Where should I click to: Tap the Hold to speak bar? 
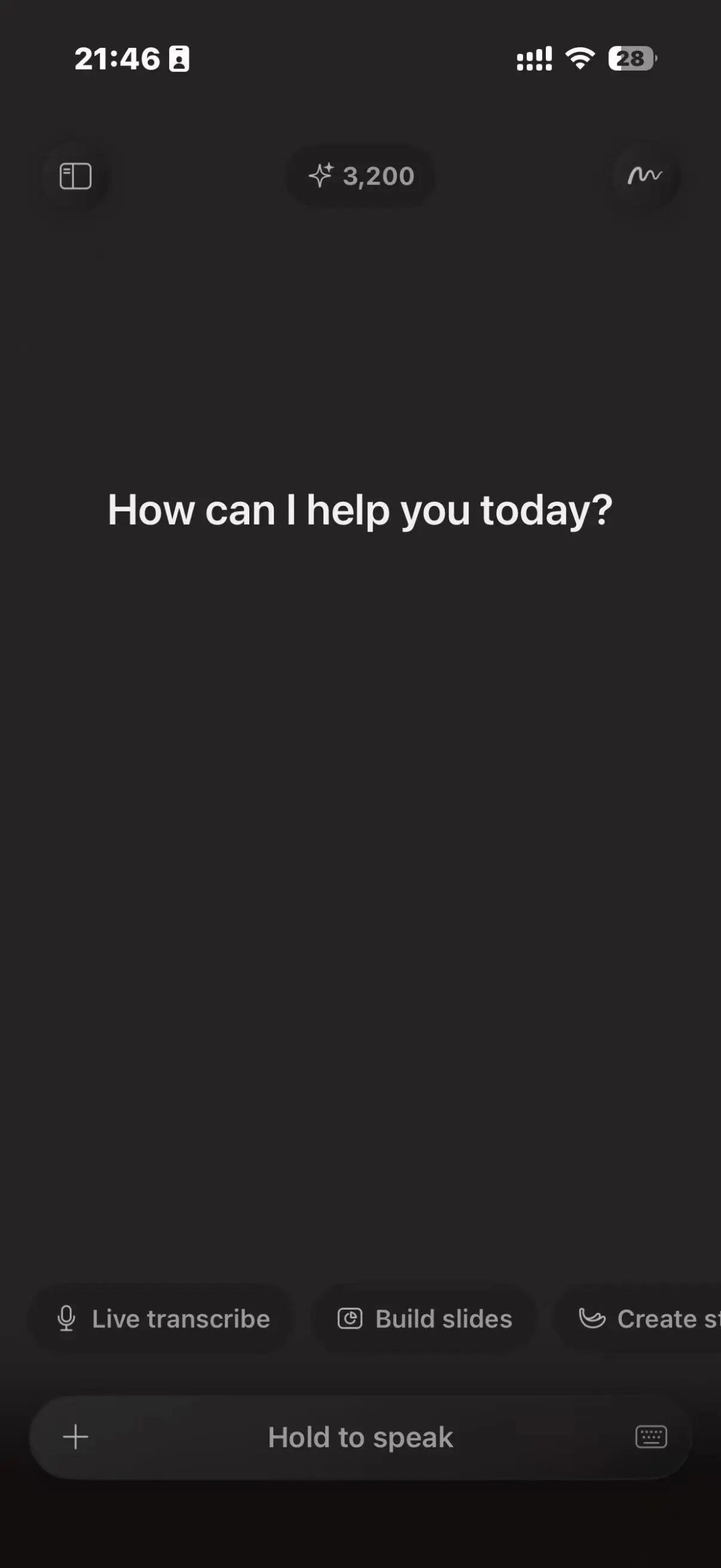[360, 1437]
